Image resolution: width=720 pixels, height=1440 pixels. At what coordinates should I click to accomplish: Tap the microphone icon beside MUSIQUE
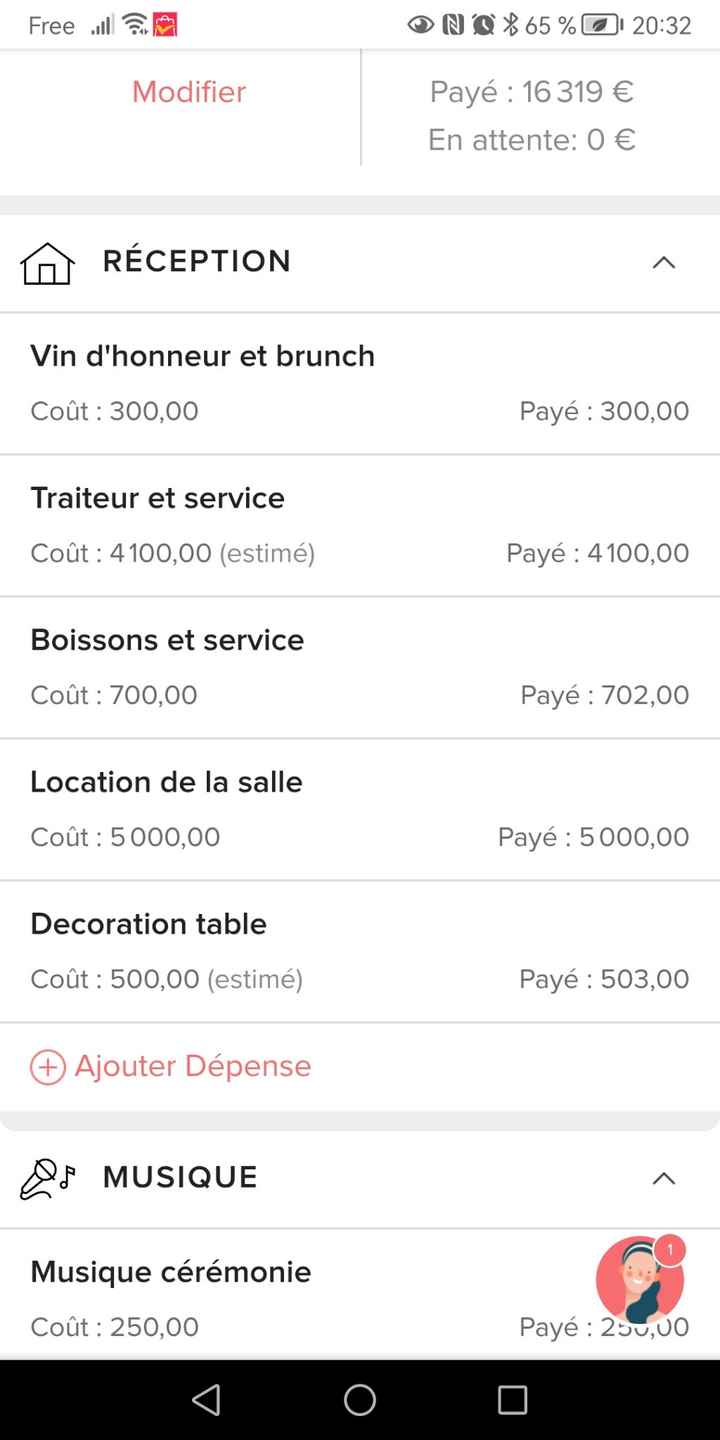pyautogui.click(x=44, y=1177)
